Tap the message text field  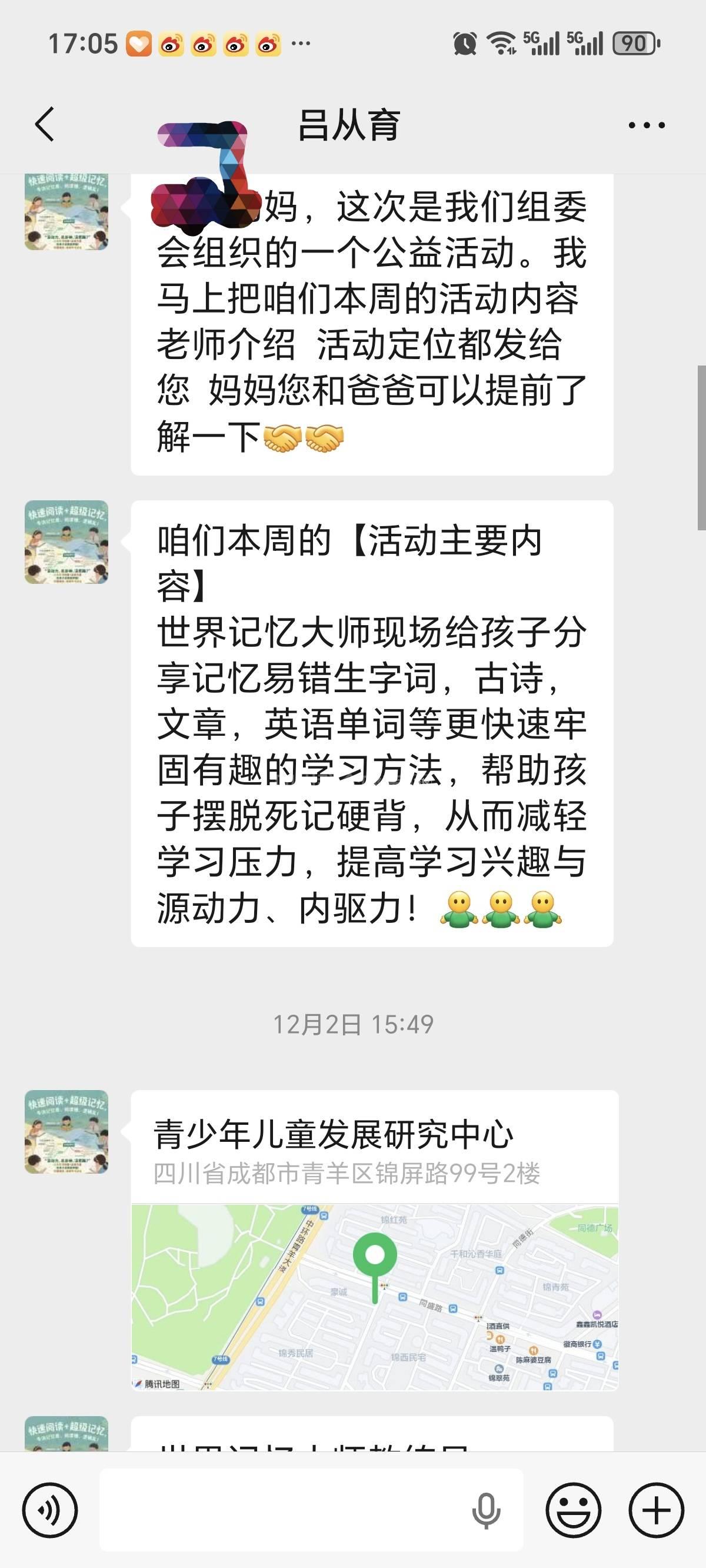click(x=280, y=1510)
